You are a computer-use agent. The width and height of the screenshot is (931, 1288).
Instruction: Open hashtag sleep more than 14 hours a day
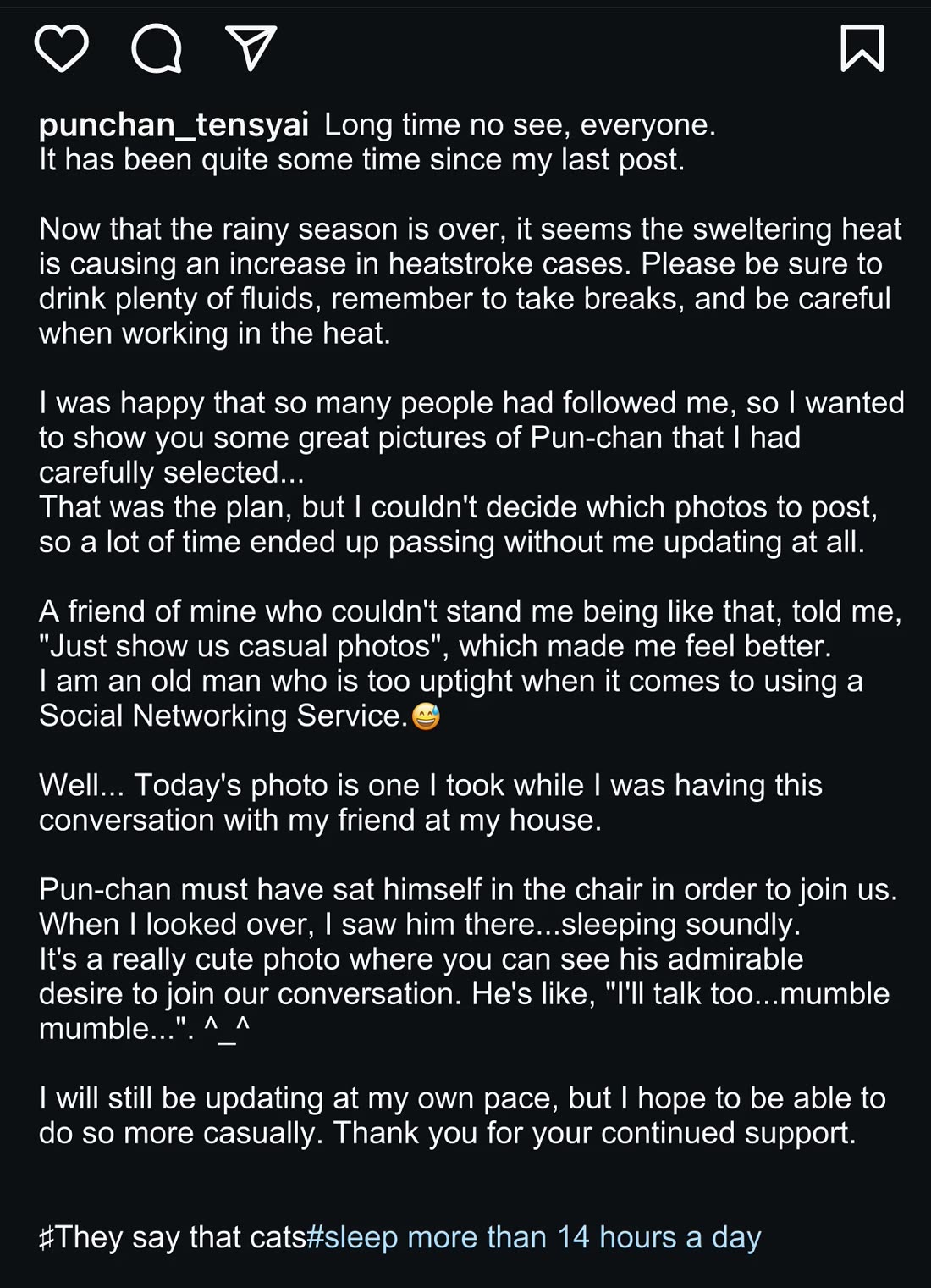[534, 1237]
